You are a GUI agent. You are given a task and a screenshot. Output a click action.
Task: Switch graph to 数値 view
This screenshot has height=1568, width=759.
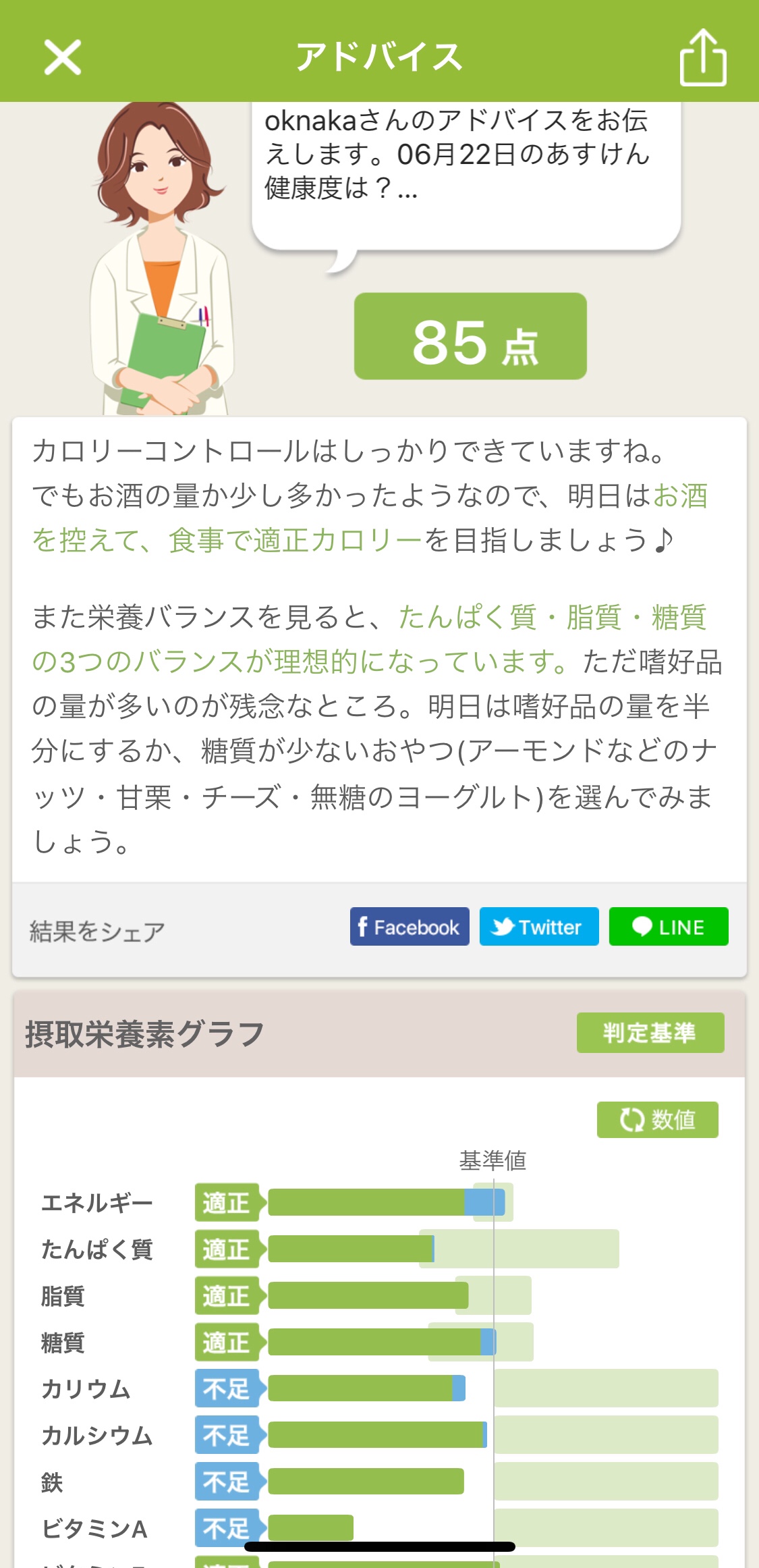click(x=657, y=1120)
